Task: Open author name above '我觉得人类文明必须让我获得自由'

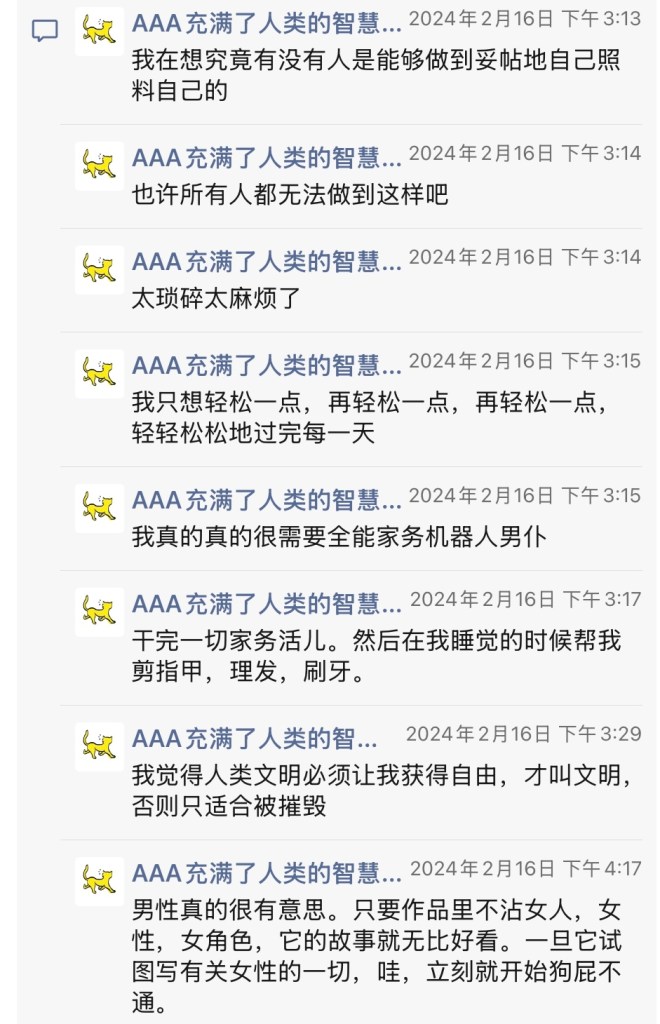Action: pos(255,738)
